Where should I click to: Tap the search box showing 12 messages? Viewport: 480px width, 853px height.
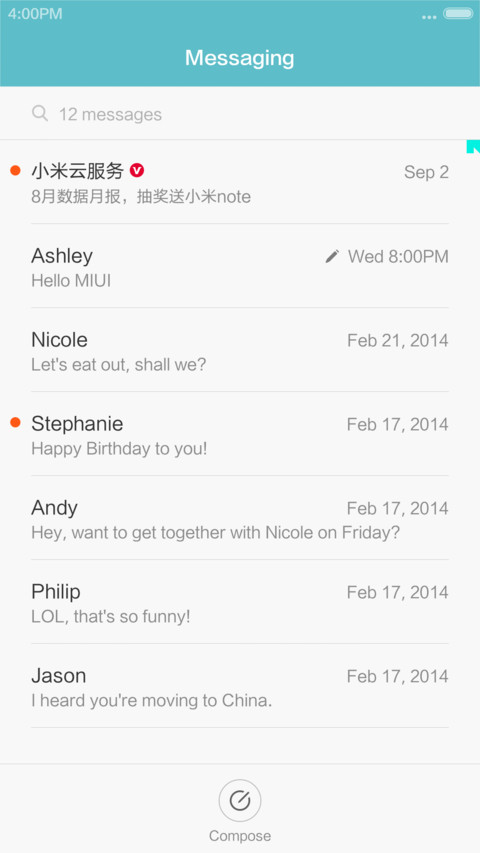[x=240, y=114]
